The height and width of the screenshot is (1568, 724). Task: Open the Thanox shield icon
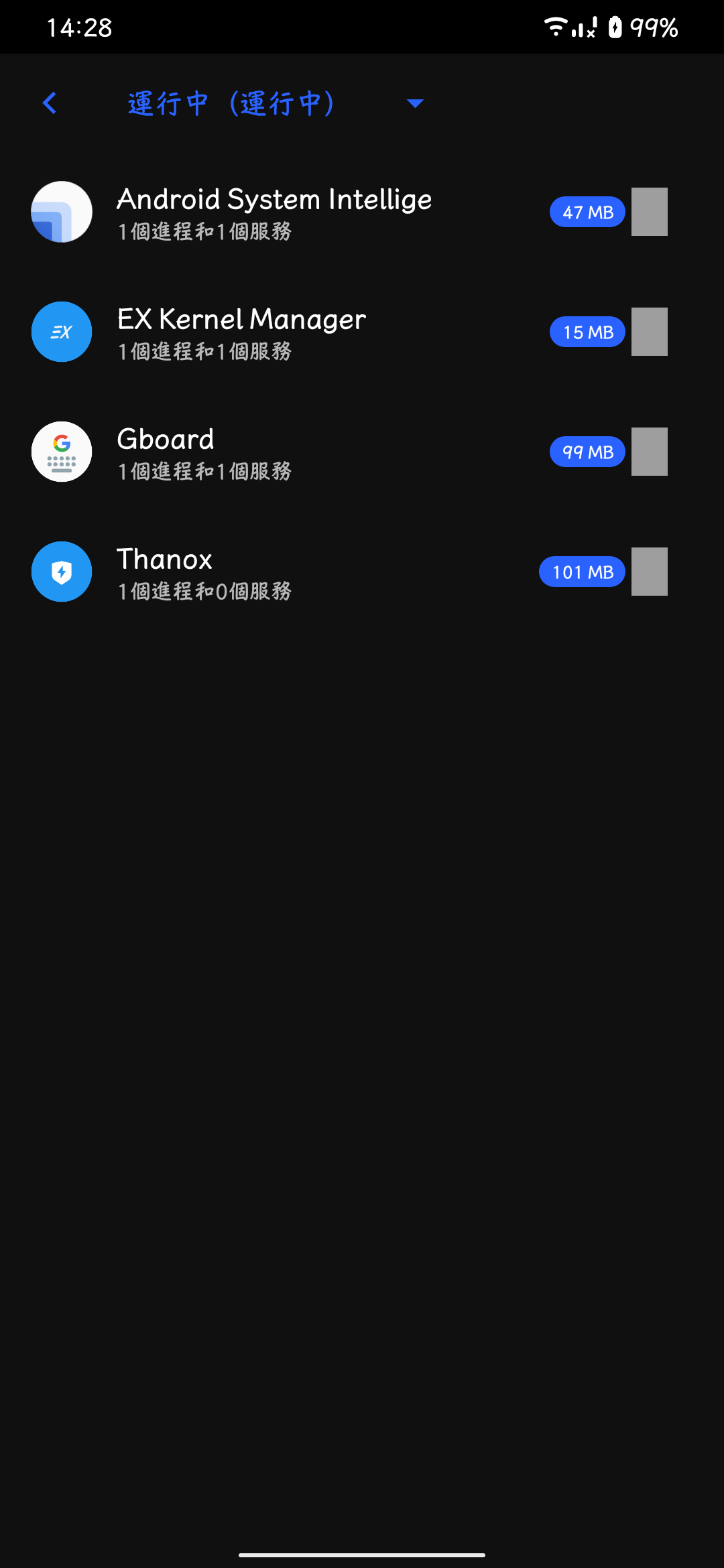click(61, 572)
